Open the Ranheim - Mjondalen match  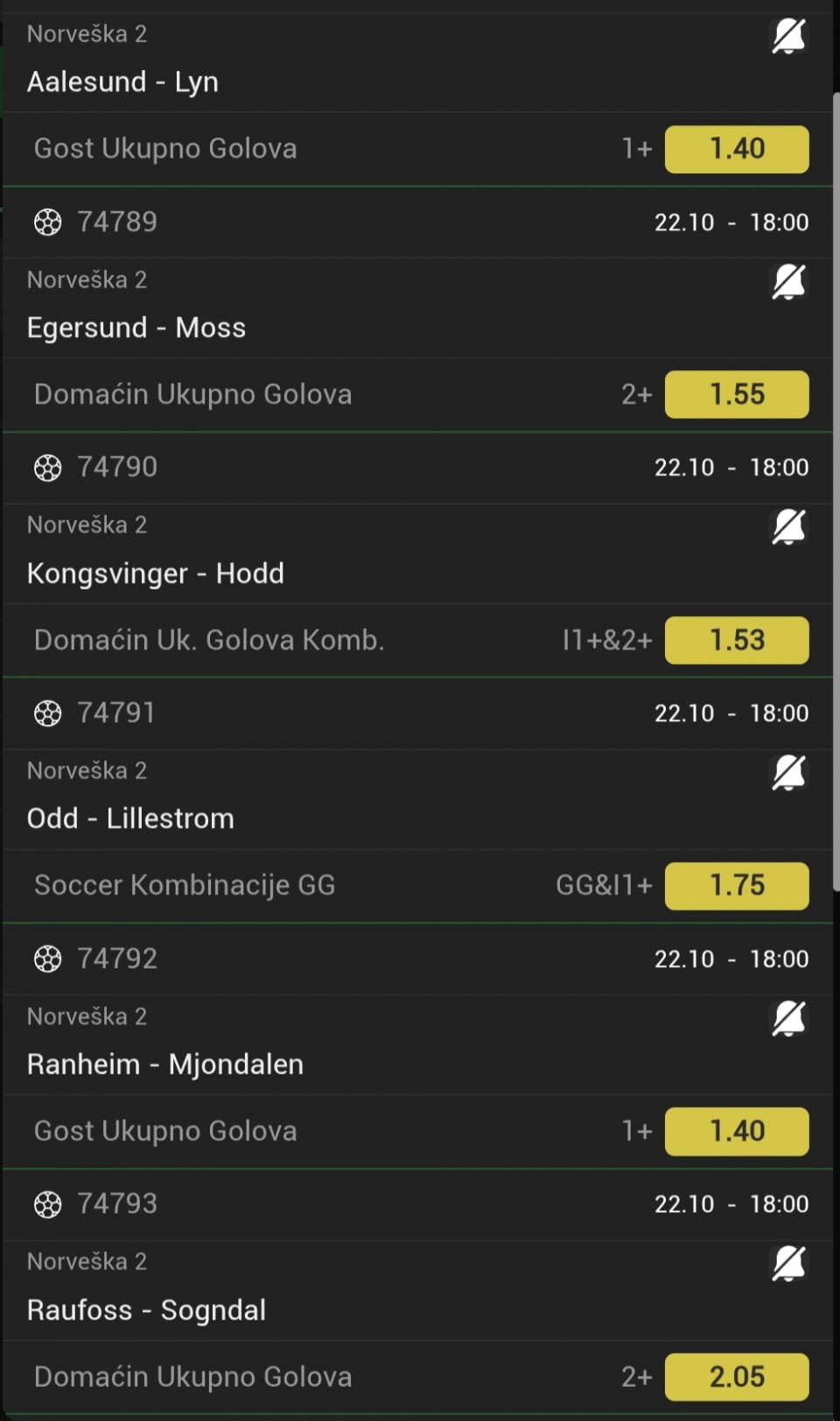pyautogui.click(x=165, y=1065)
